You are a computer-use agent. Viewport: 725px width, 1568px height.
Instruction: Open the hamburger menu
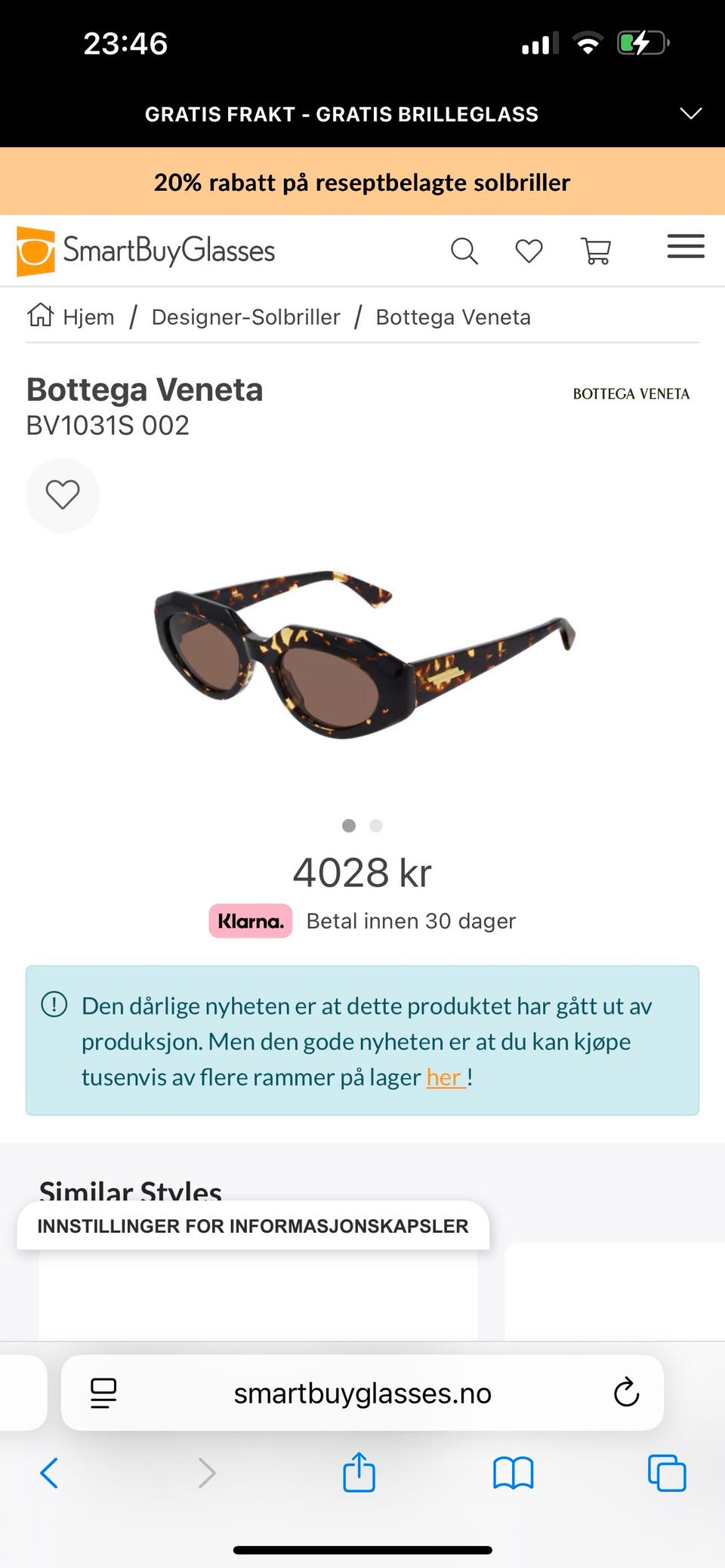click(685, 247)
